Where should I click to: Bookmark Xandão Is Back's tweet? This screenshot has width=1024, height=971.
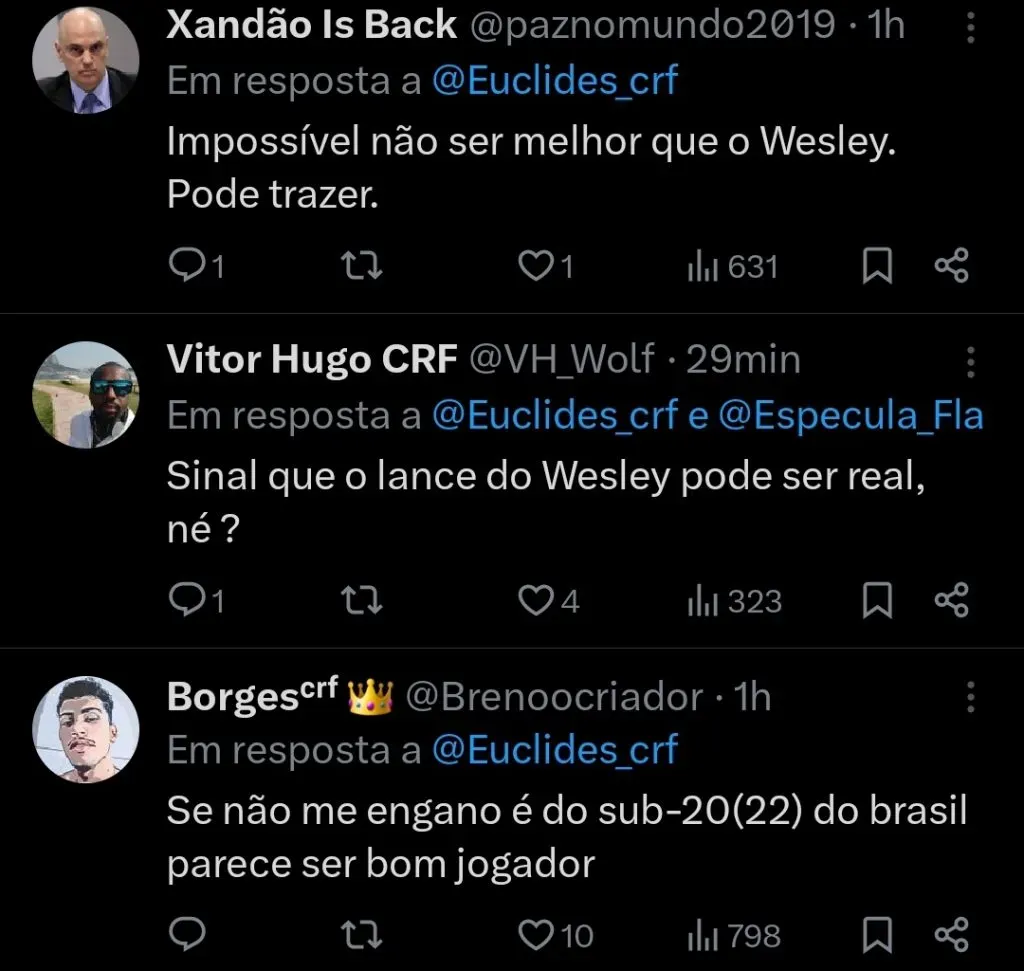pyautogui.click(x=877, y=266)
